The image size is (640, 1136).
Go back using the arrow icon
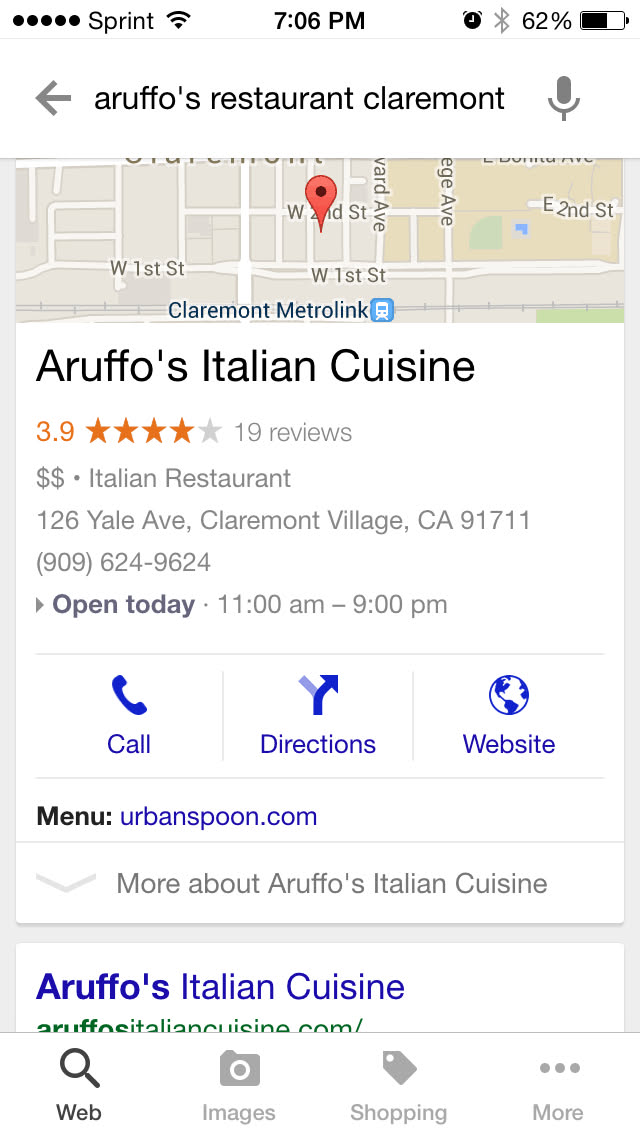(53, 99)
